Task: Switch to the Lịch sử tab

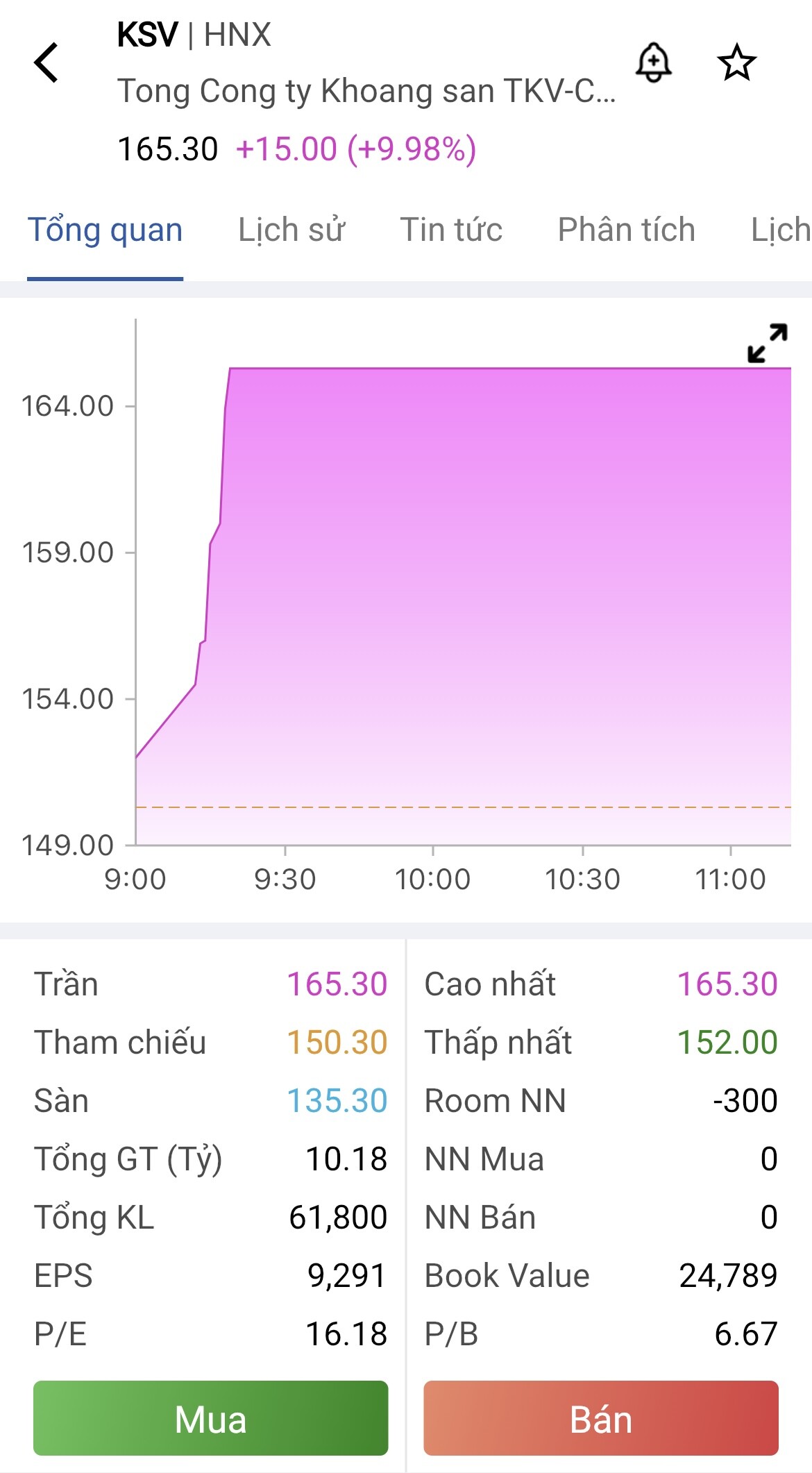Action: [x=291, y=230]
